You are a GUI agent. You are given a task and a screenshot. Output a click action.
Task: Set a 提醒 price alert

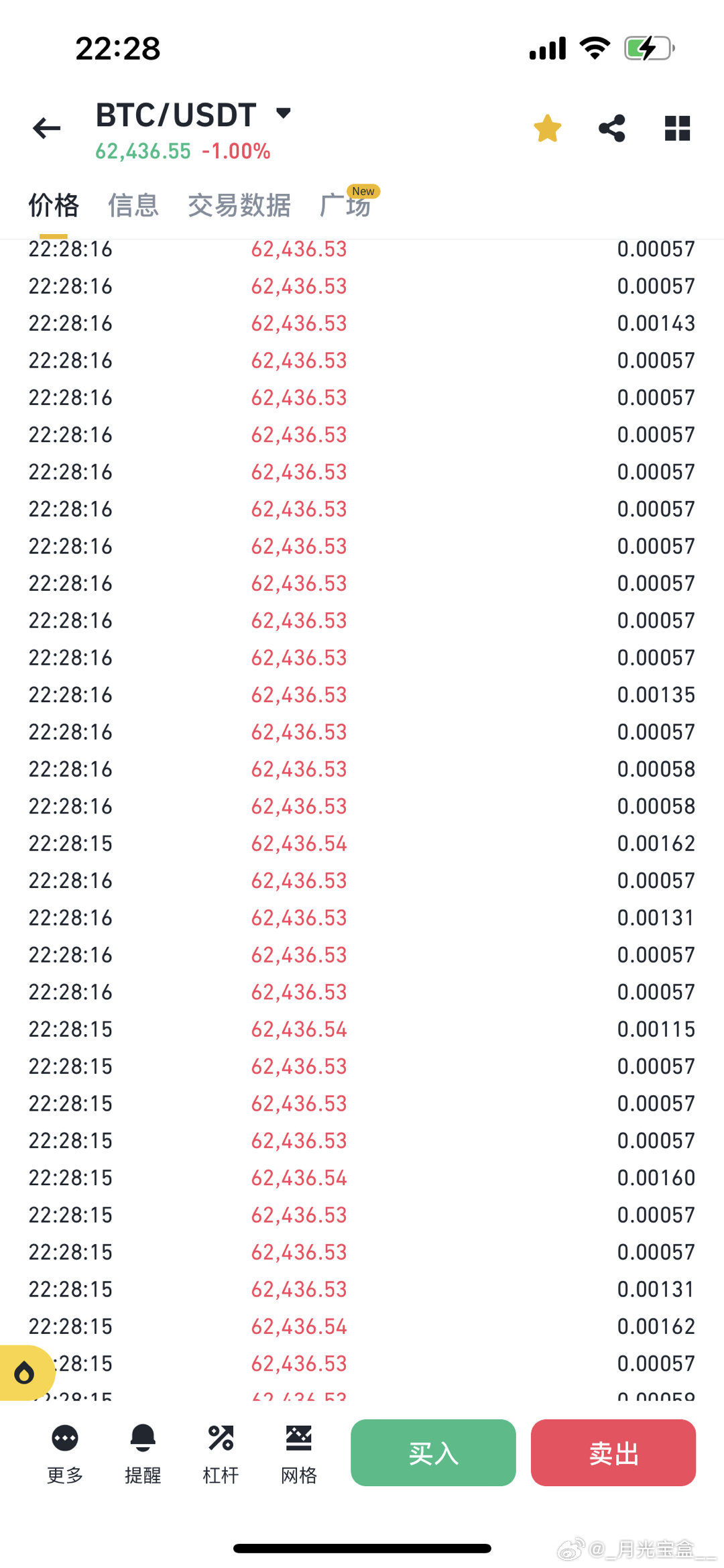pos(143,1454)
